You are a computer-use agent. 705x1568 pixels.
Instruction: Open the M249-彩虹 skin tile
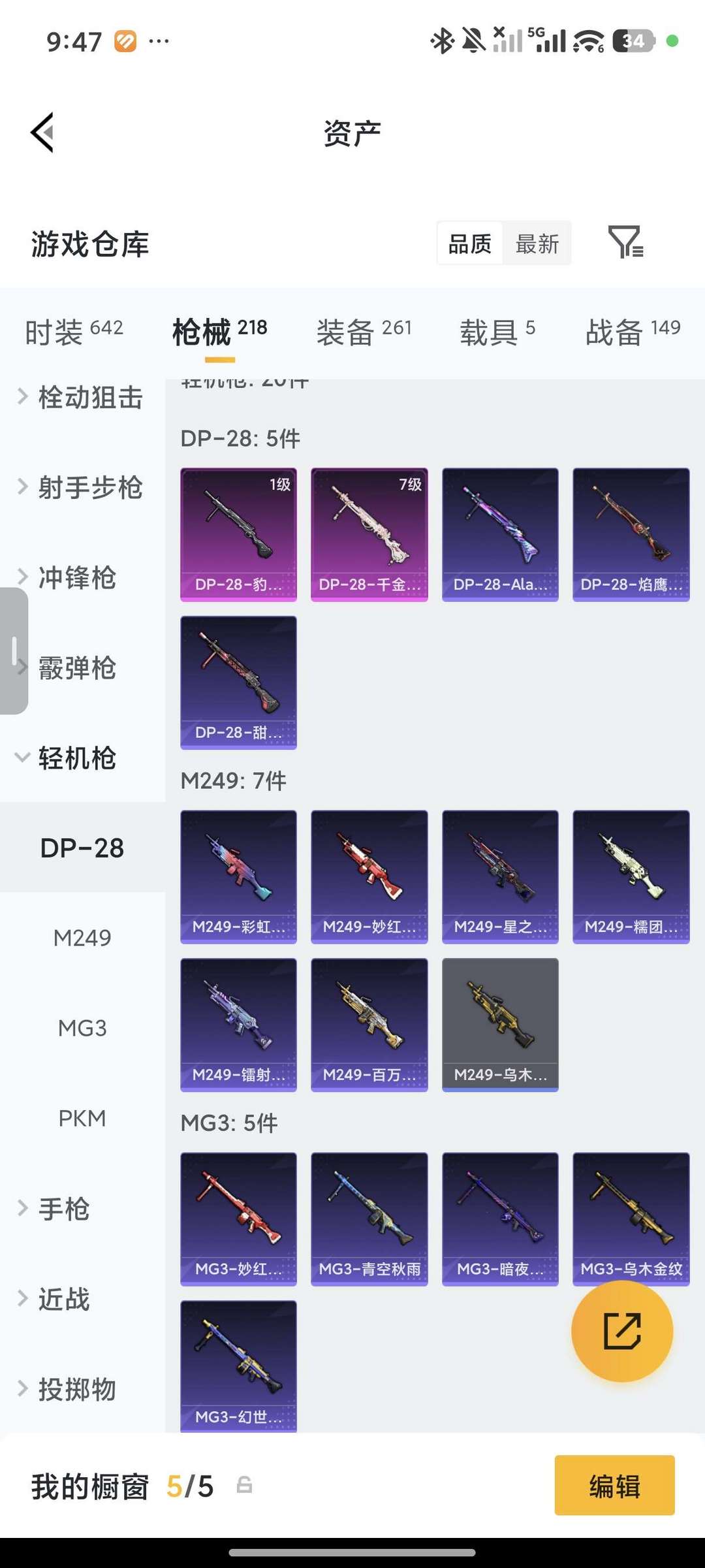pyautogui.click(x=238, y=876)
